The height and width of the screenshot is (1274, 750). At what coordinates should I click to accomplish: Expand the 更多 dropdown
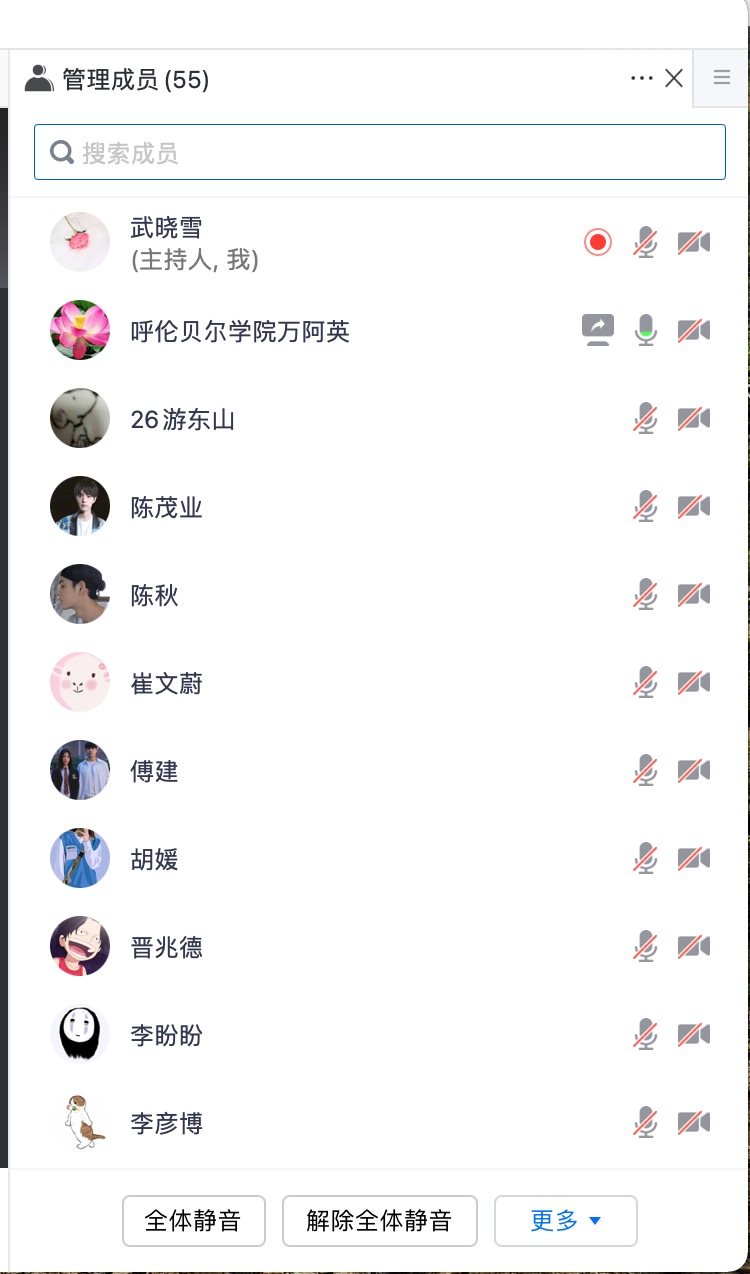click(x=565, y=1220)
